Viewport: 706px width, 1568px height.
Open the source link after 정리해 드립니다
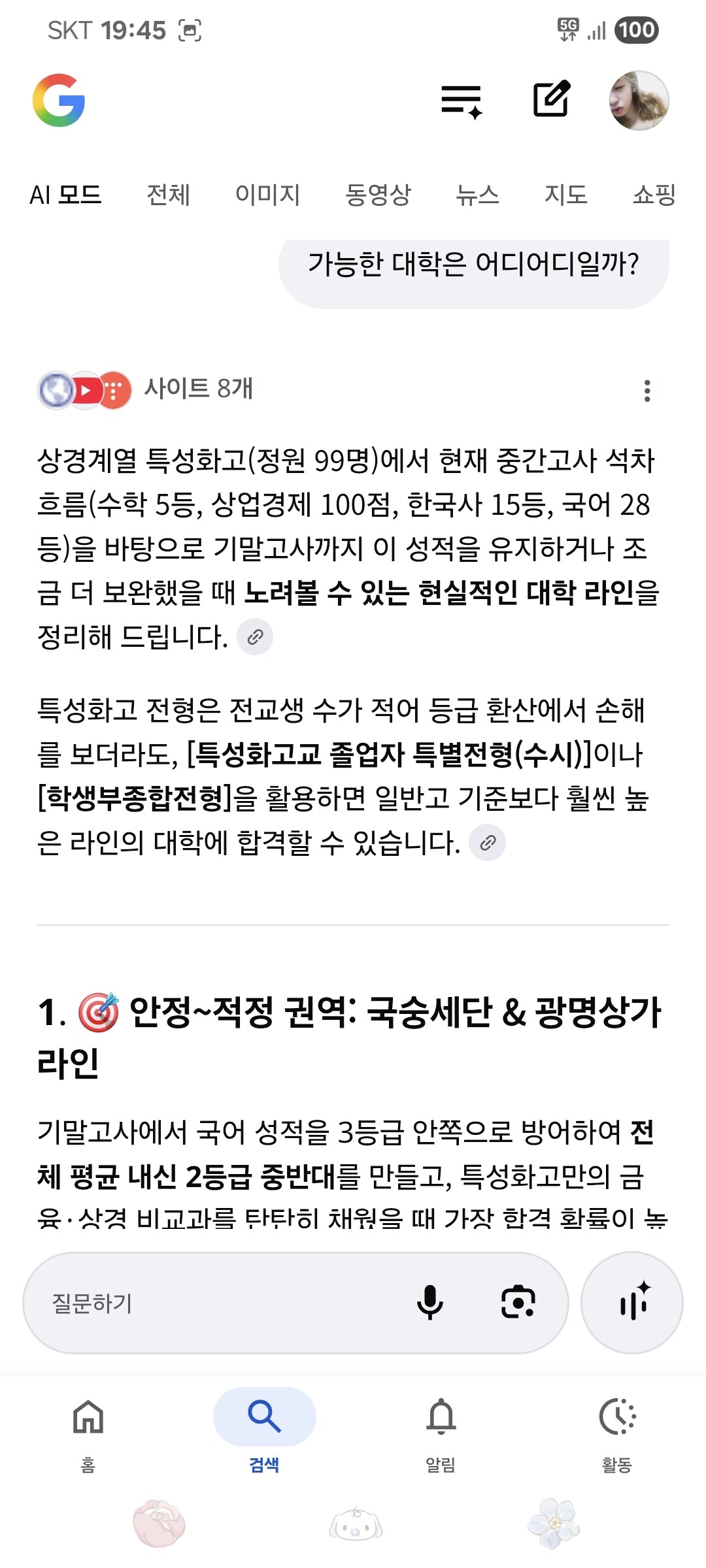click(255, 636)
